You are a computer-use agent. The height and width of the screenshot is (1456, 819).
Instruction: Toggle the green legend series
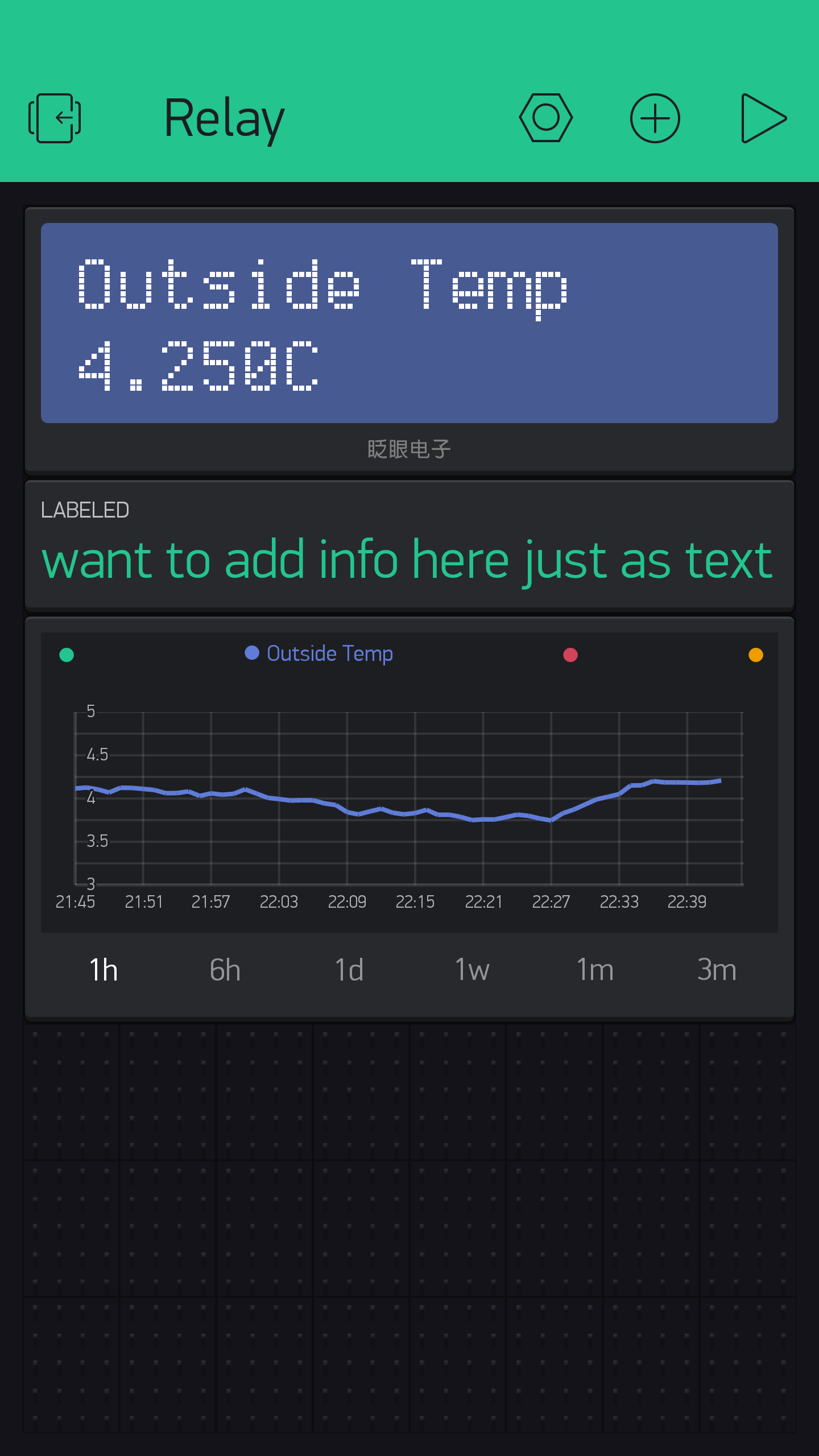[67, 655]
